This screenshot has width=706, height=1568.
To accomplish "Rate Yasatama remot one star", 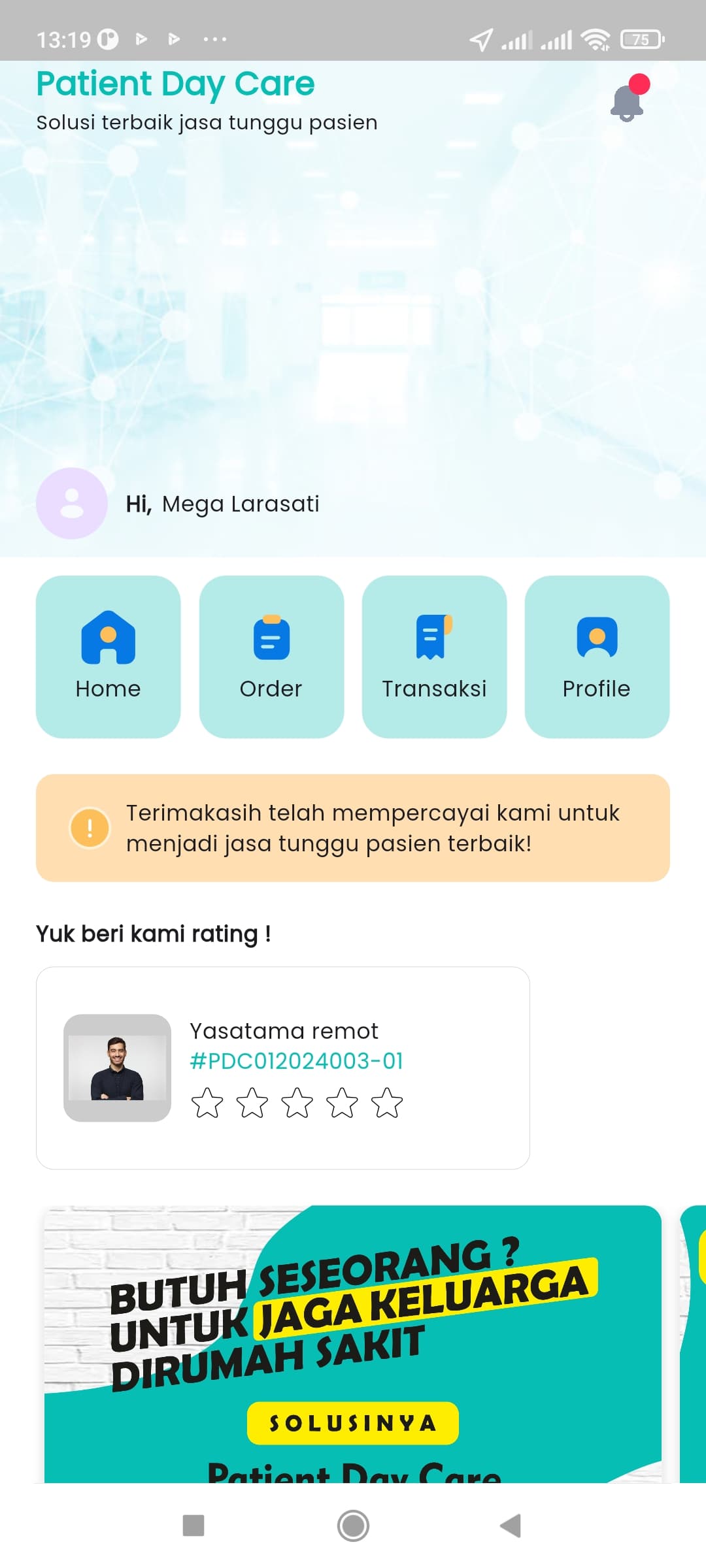I will [207, 1103].
